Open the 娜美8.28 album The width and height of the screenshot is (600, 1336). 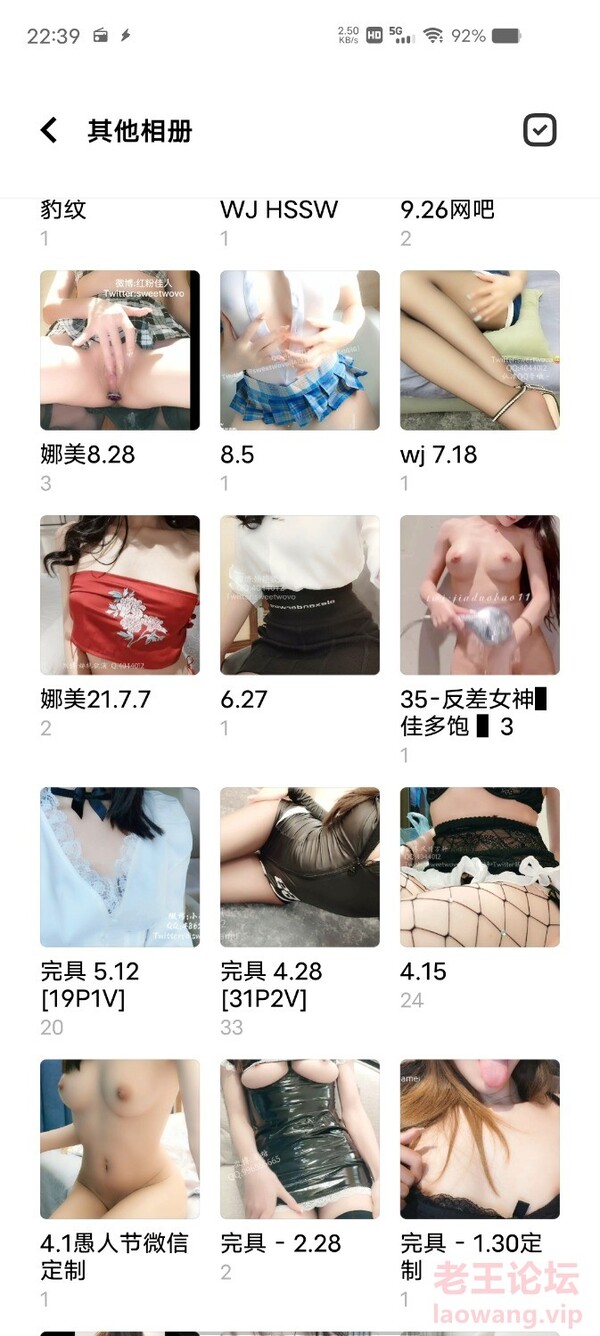120,350
